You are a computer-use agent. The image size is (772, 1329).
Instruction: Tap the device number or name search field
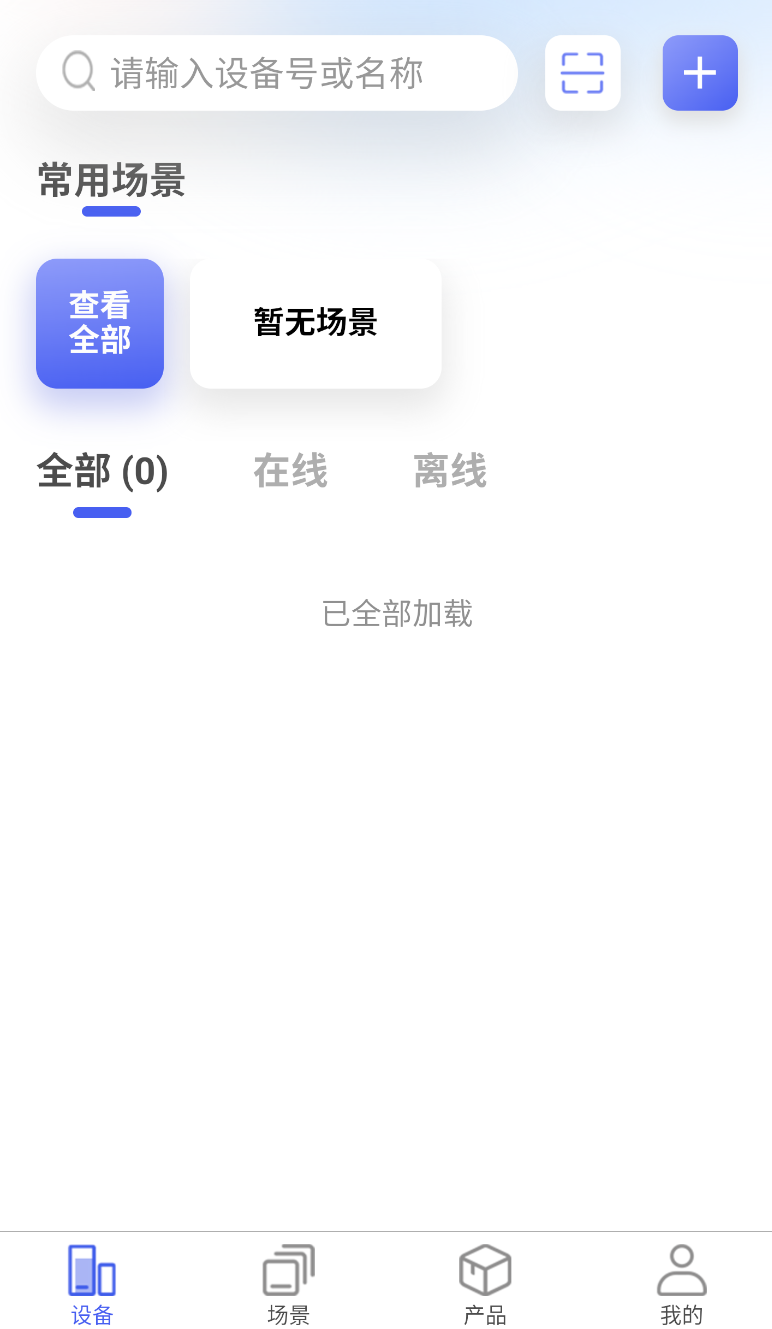point(276,73)
